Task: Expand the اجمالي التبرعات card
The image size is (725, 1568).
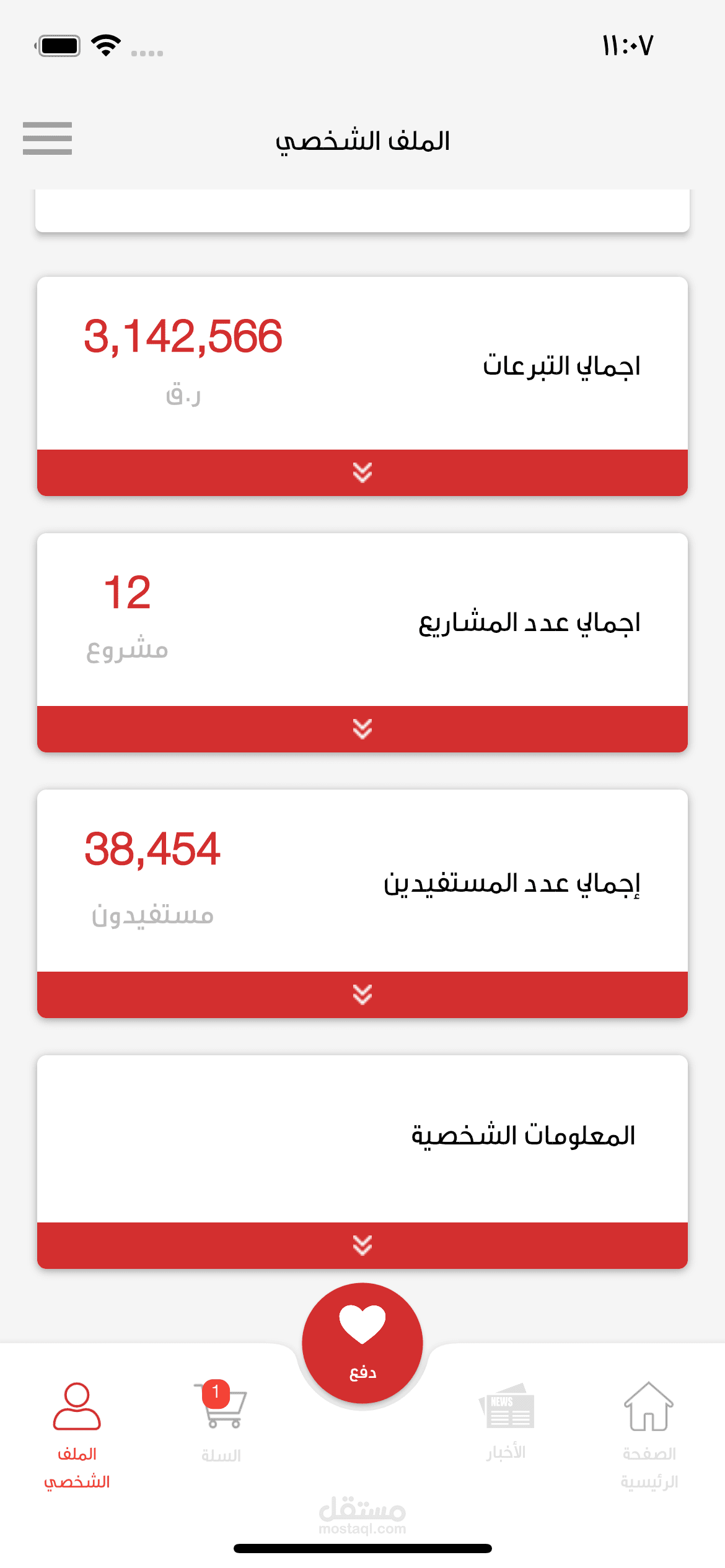Action: point(362,473)
